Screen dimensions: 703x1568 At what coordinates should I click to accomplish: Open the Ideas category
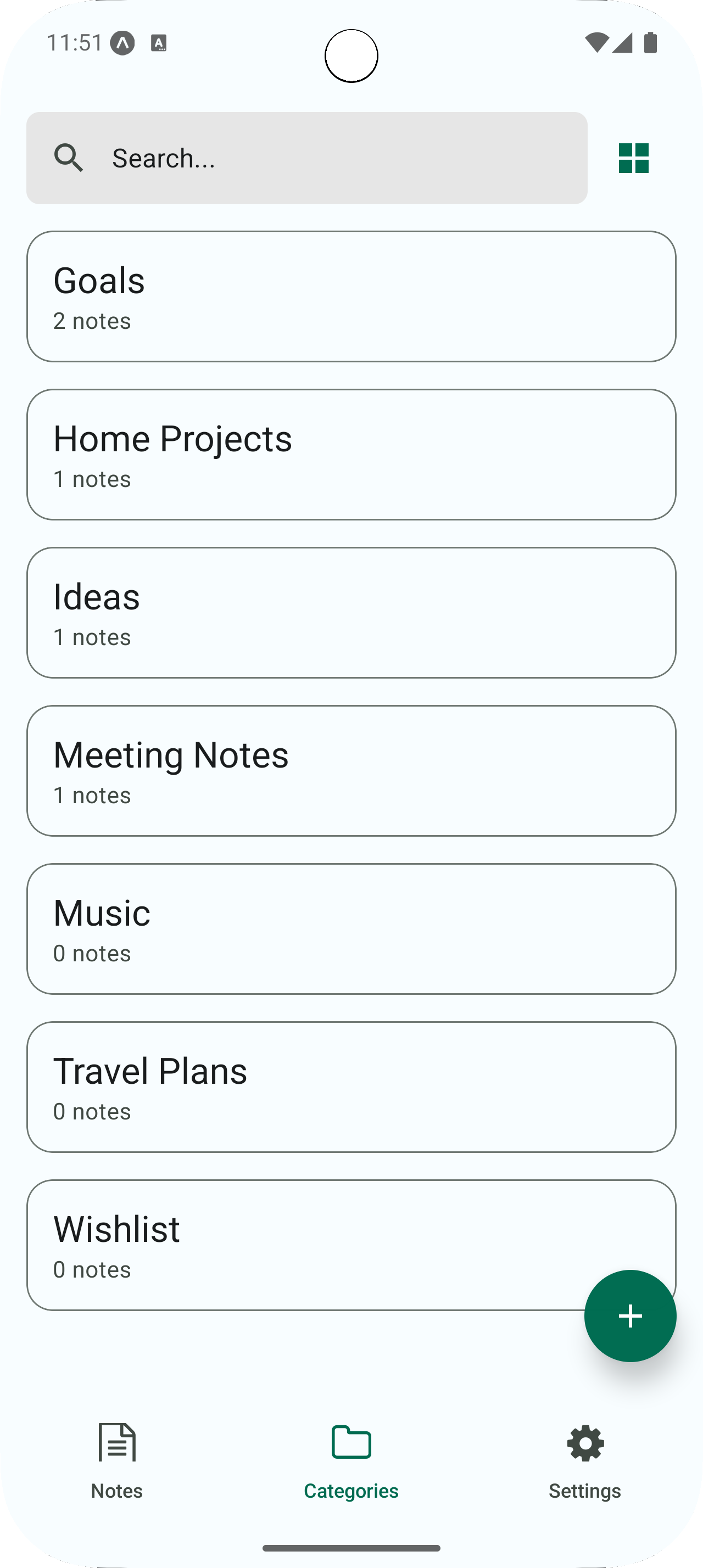point(350,612)
